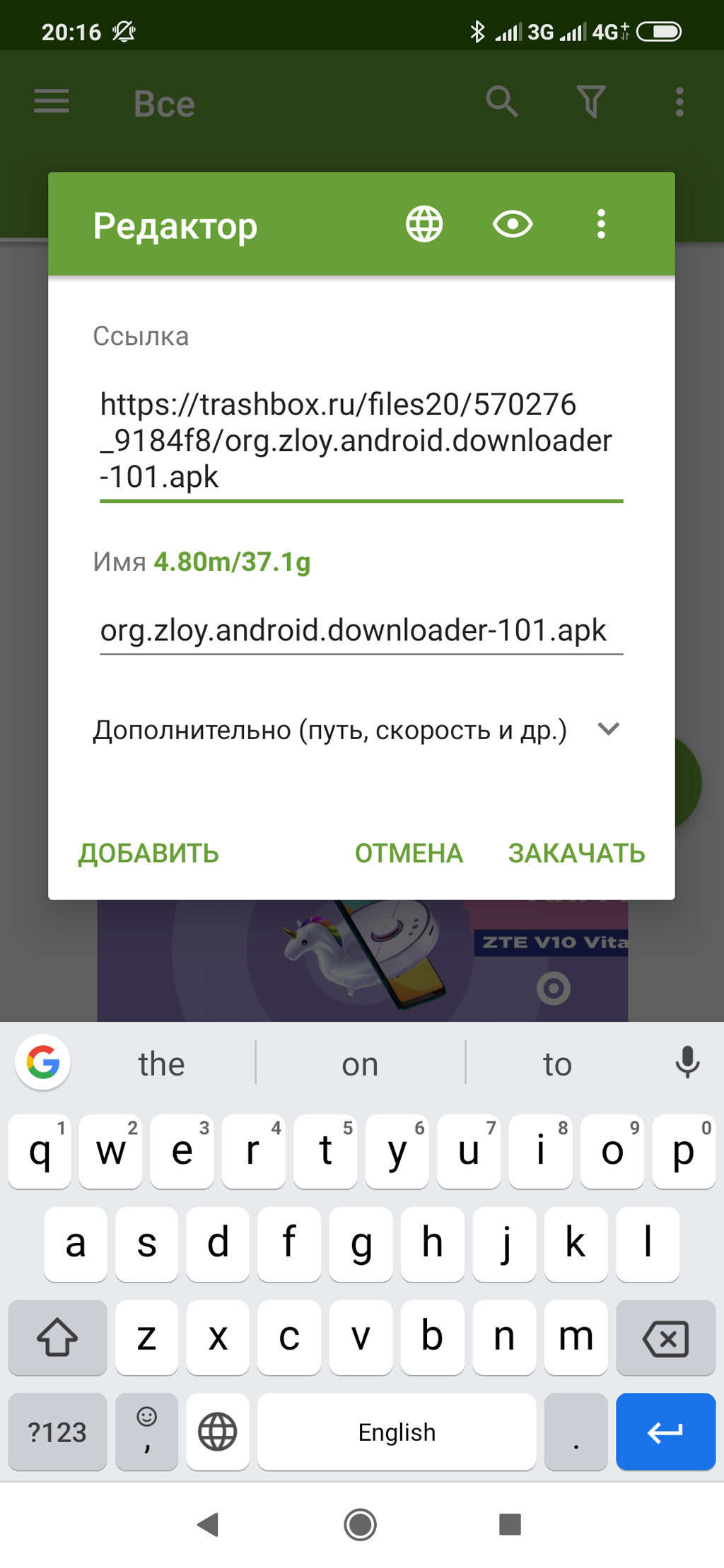
Task: Cancel with the ОТМЕНА button
Action: (x=409, y=854)
